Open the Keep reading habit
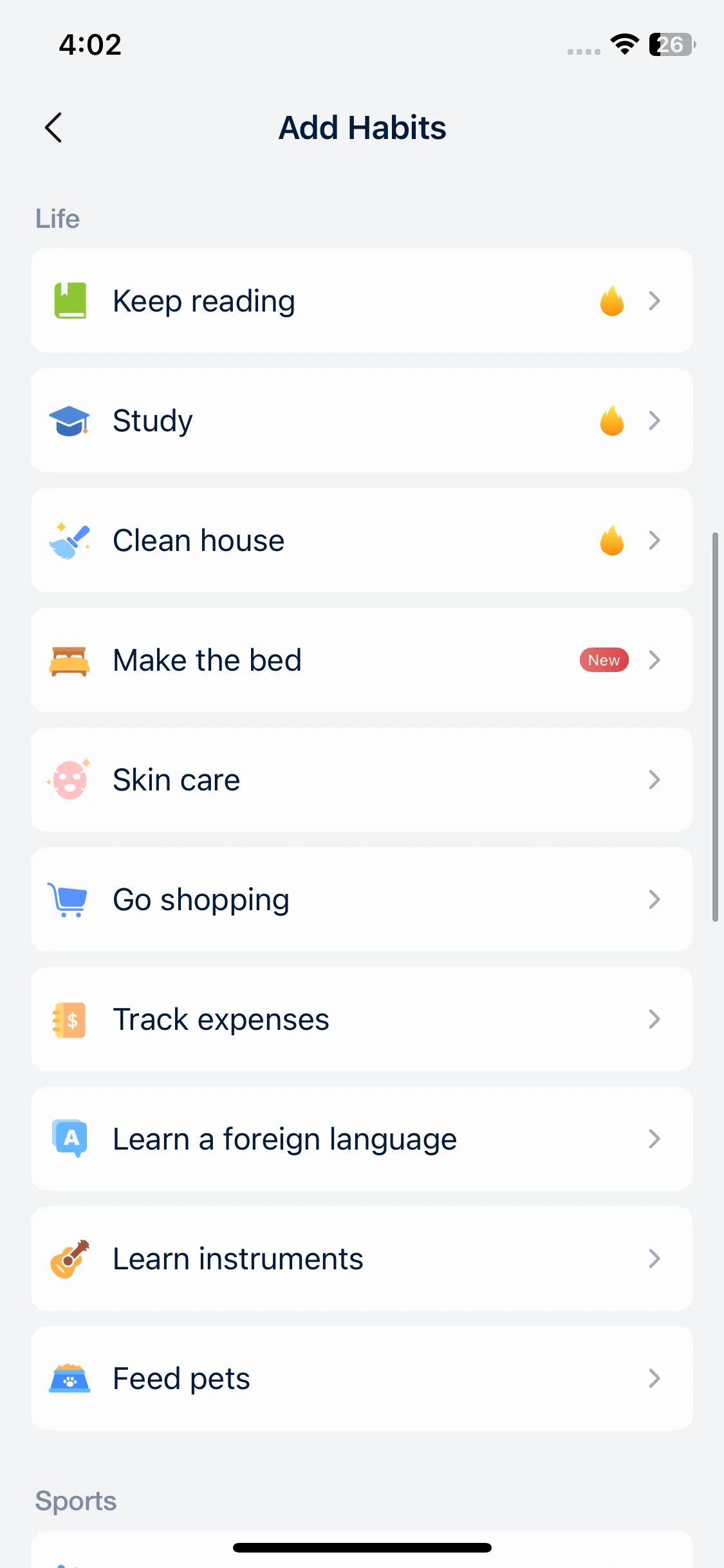 coord(362,301)
